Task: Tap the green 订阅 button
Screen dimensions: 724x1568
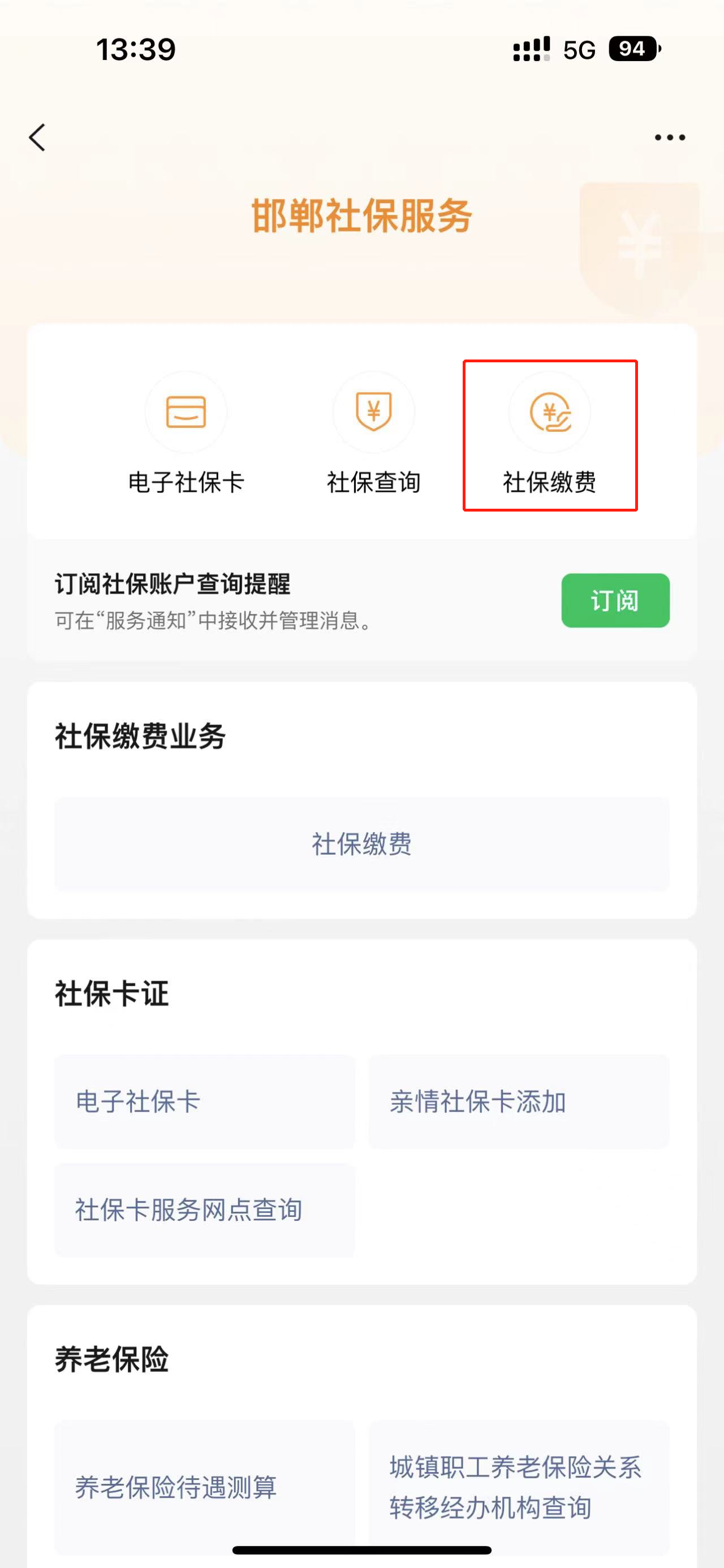Action: click(615, 600)
